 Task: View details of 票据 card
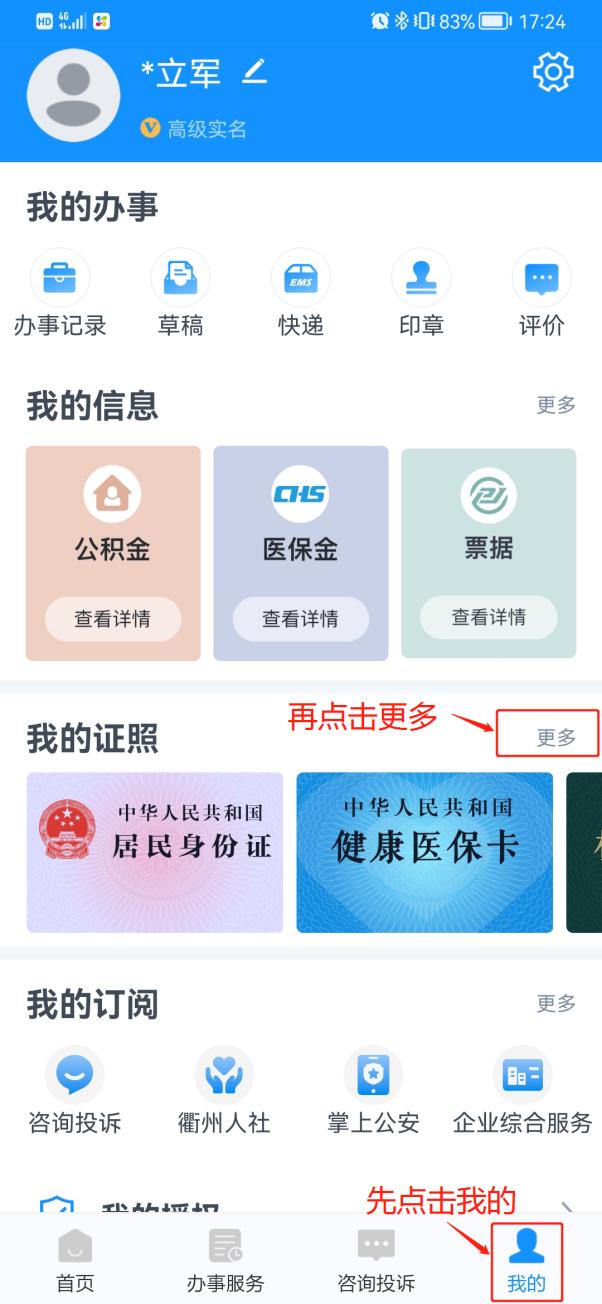click(x=488, y=618)
